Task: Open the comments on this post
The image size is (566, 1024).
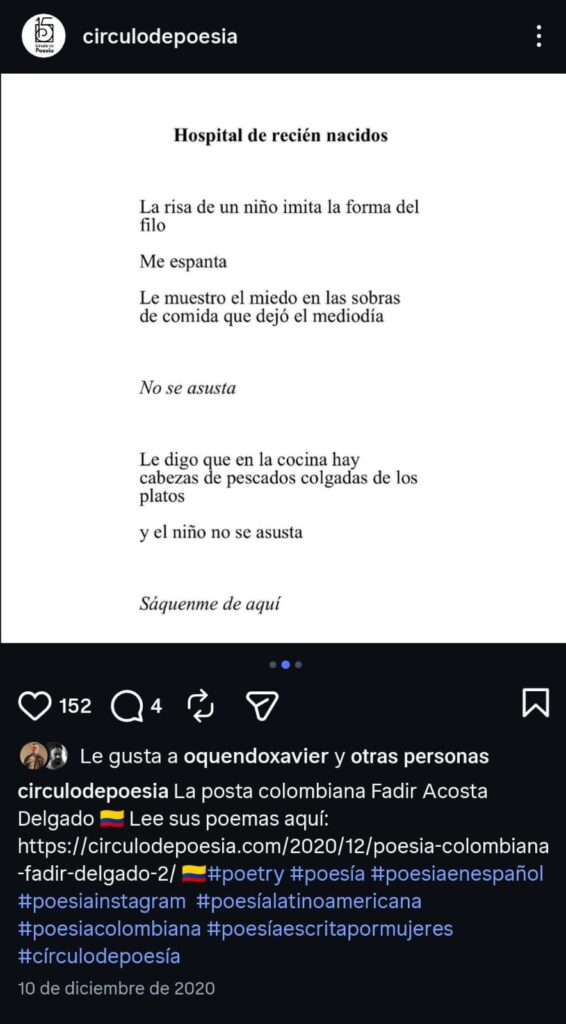Action: (127, 706)
